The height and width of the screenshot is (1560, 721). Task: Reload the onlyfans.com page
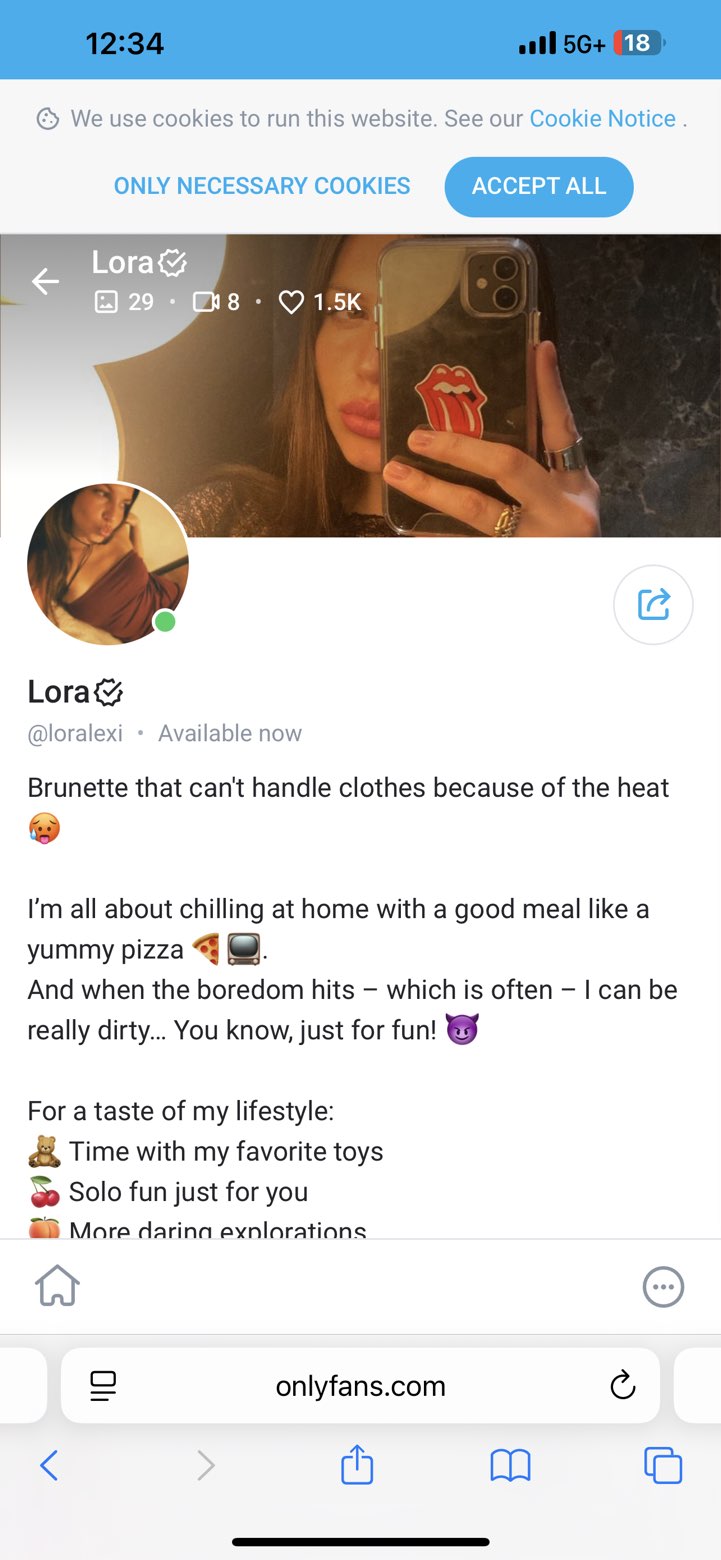pos(622,1386)
